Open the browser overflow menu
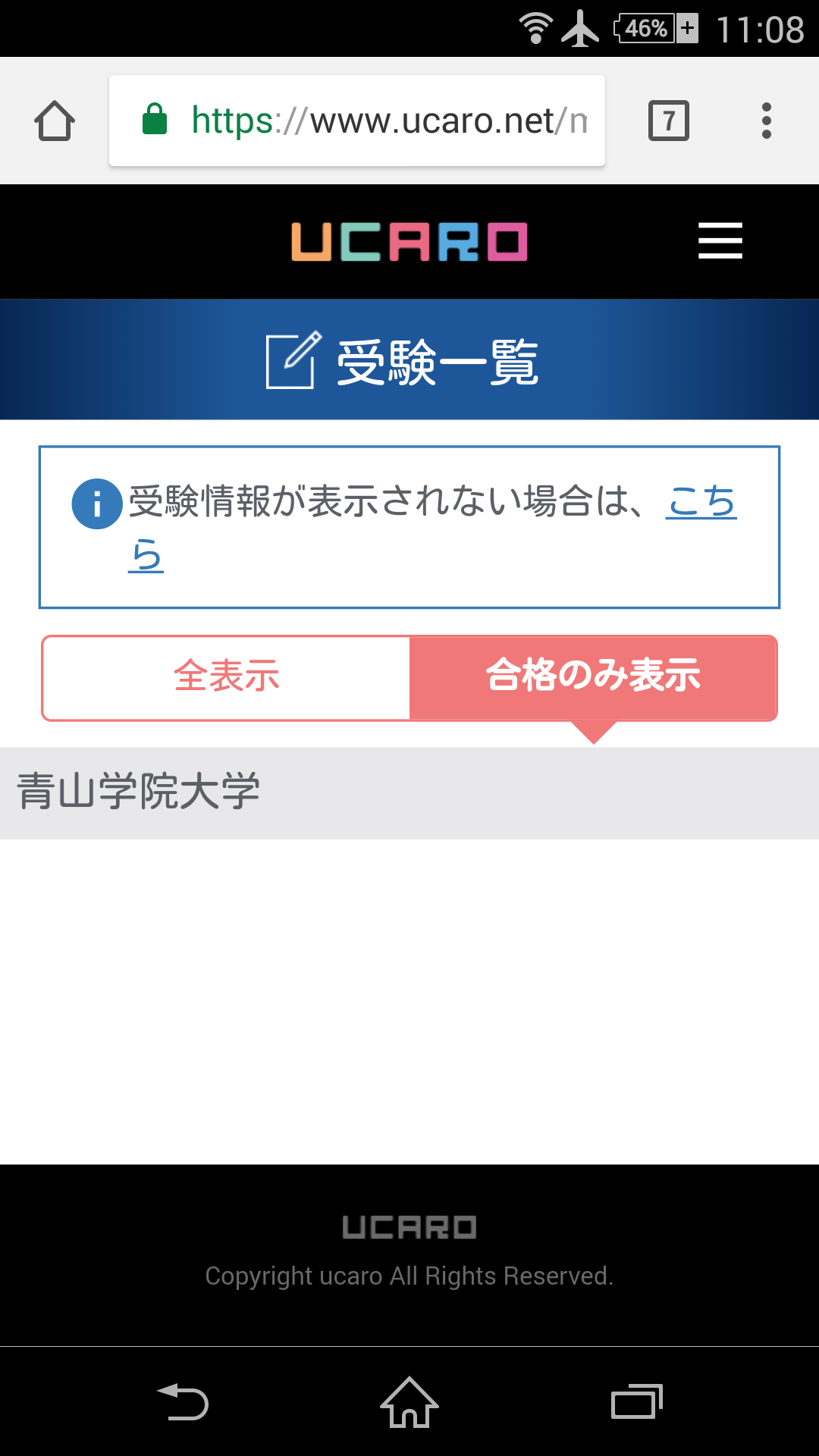This screenshot has width=819, height=1456. point(766,121)
